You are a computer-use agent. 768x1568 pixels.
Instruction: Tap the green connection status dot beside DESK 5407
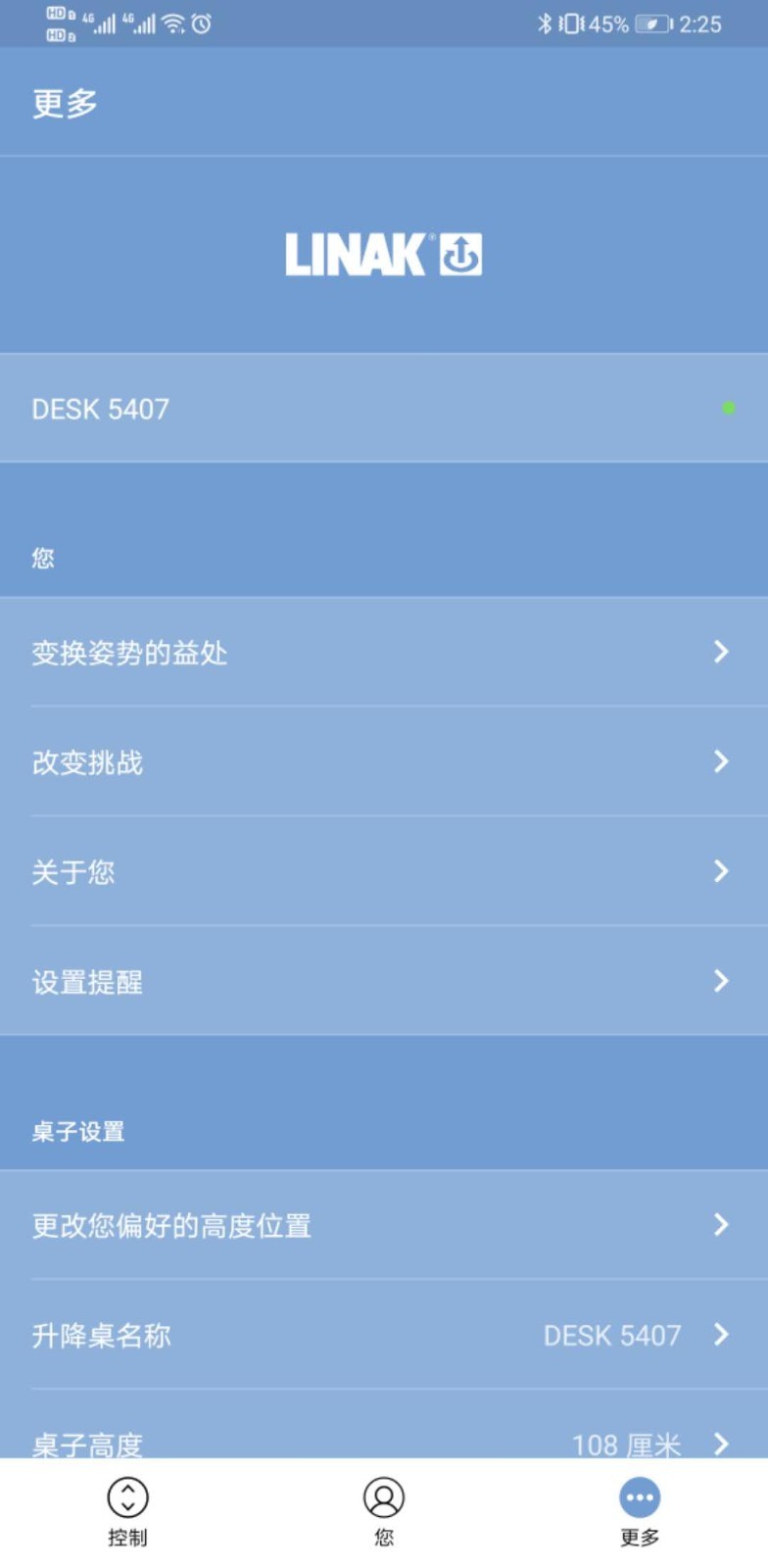point(729,408)
